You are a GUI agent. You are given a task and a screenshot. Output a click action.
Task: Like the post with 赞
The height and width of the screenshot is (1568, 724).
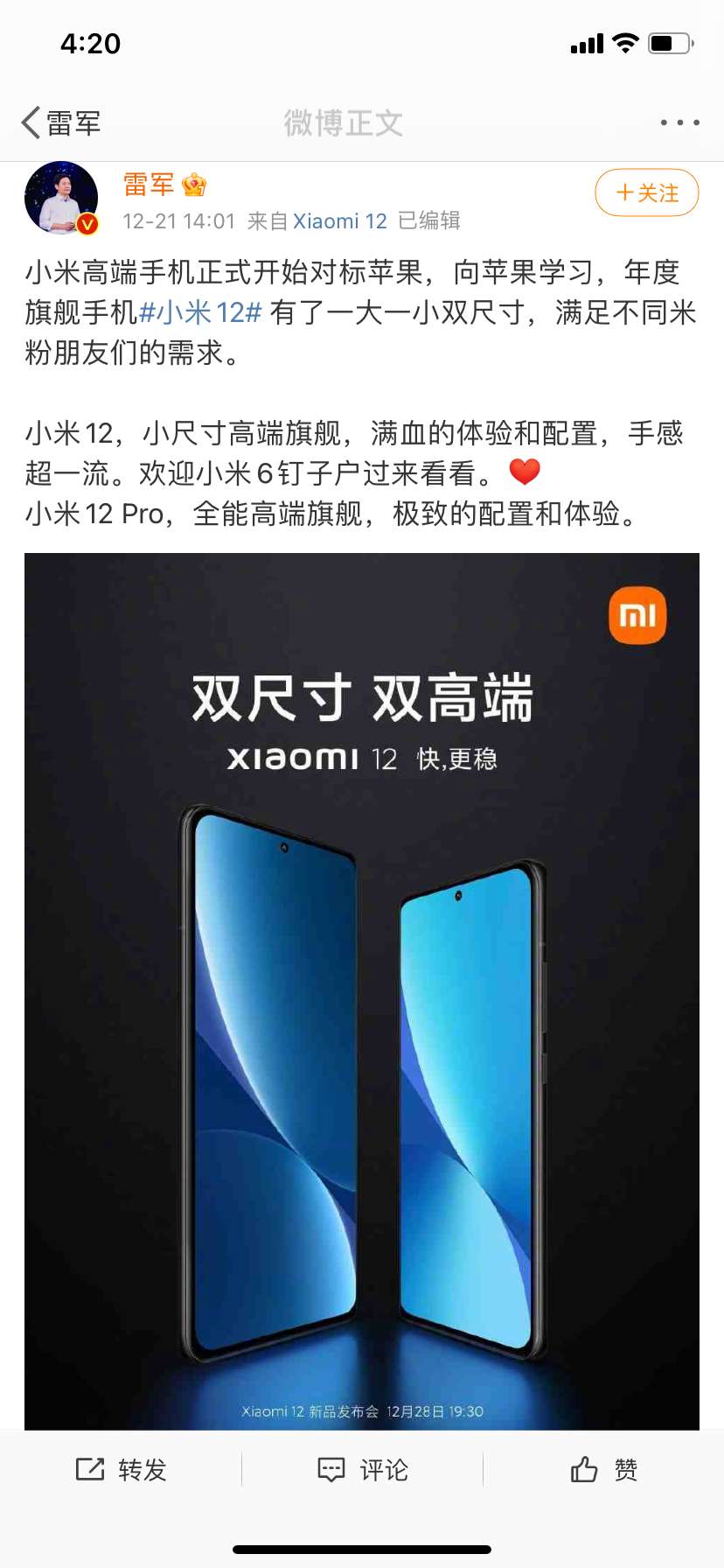(x=603, y=1469)
